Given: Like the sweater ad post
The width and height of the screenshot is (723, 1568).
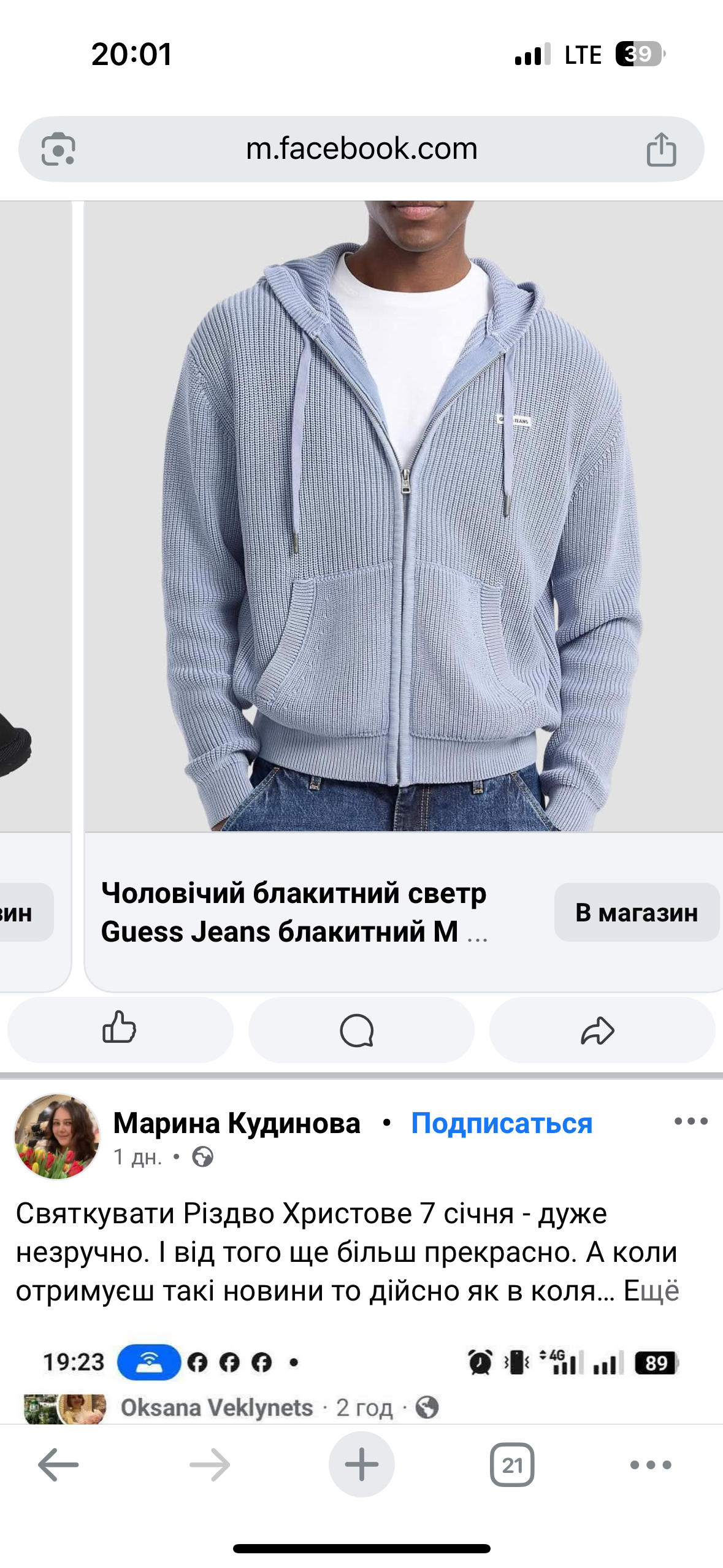Looking at the screenshot, I should [120, 1029].
